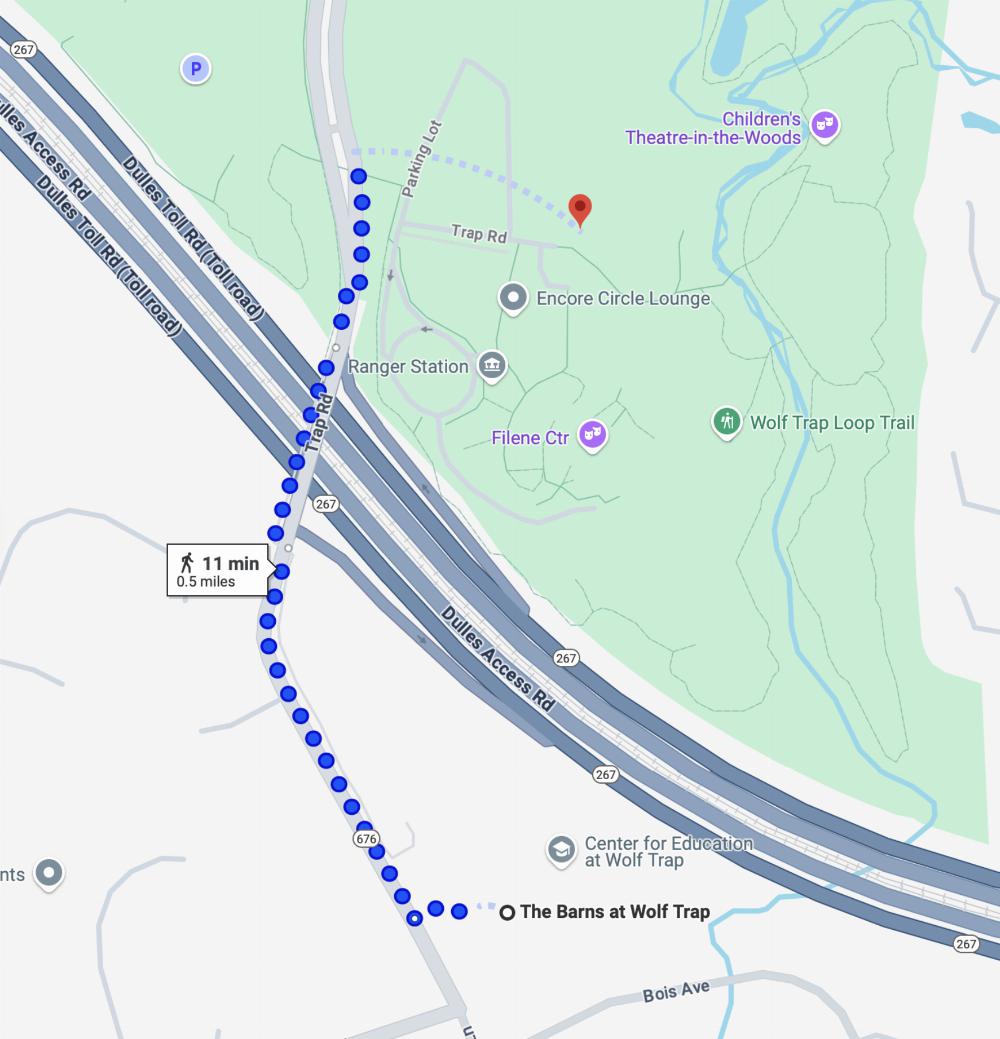Open Encore Circle Lounge place marker
Screen dimensions: 1000x1039
(x=513, y=297)
